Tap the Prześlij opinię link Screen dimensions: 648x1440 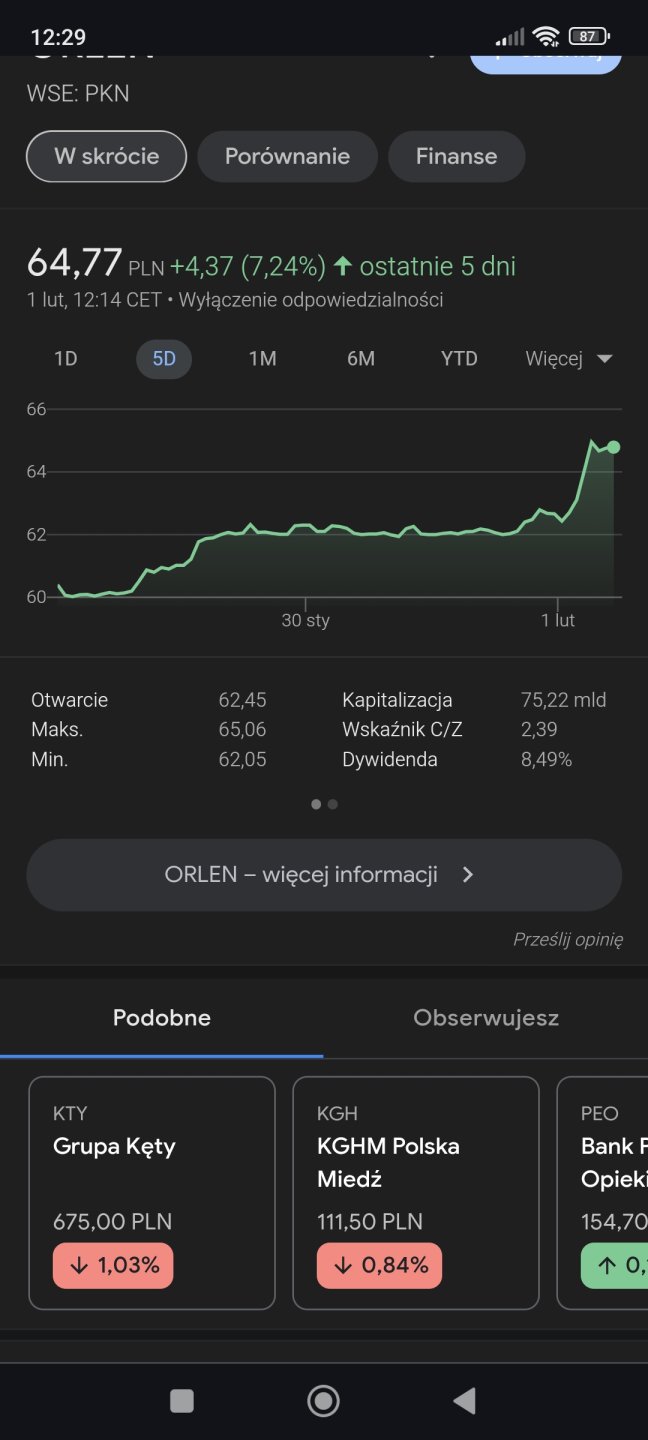567,939
